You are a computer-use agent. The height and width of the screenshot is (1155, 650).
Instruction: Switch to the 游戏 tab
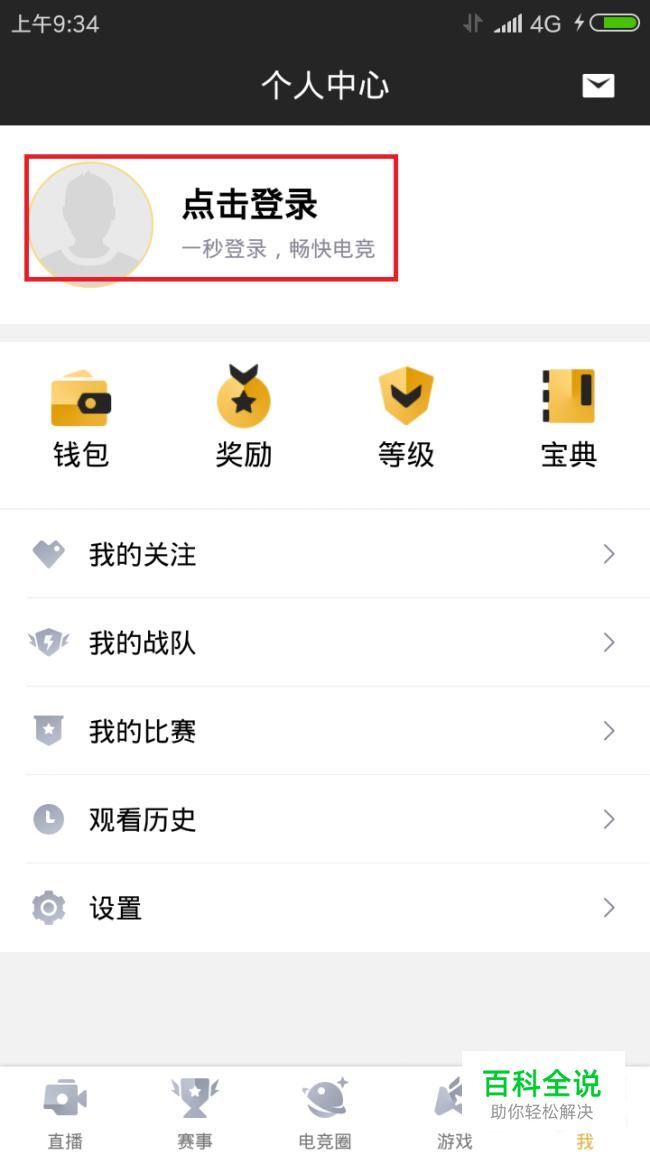pos(454,1112)
